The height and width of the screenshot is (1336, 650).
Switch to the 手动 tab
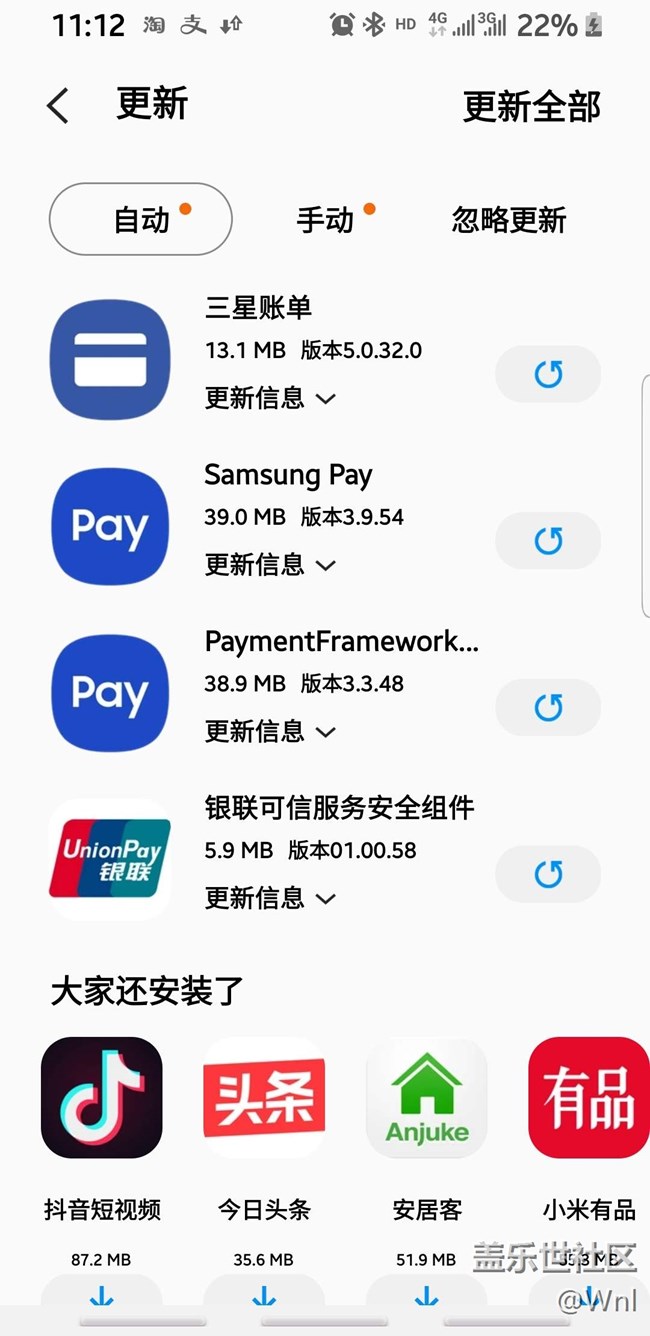point(326,219)
